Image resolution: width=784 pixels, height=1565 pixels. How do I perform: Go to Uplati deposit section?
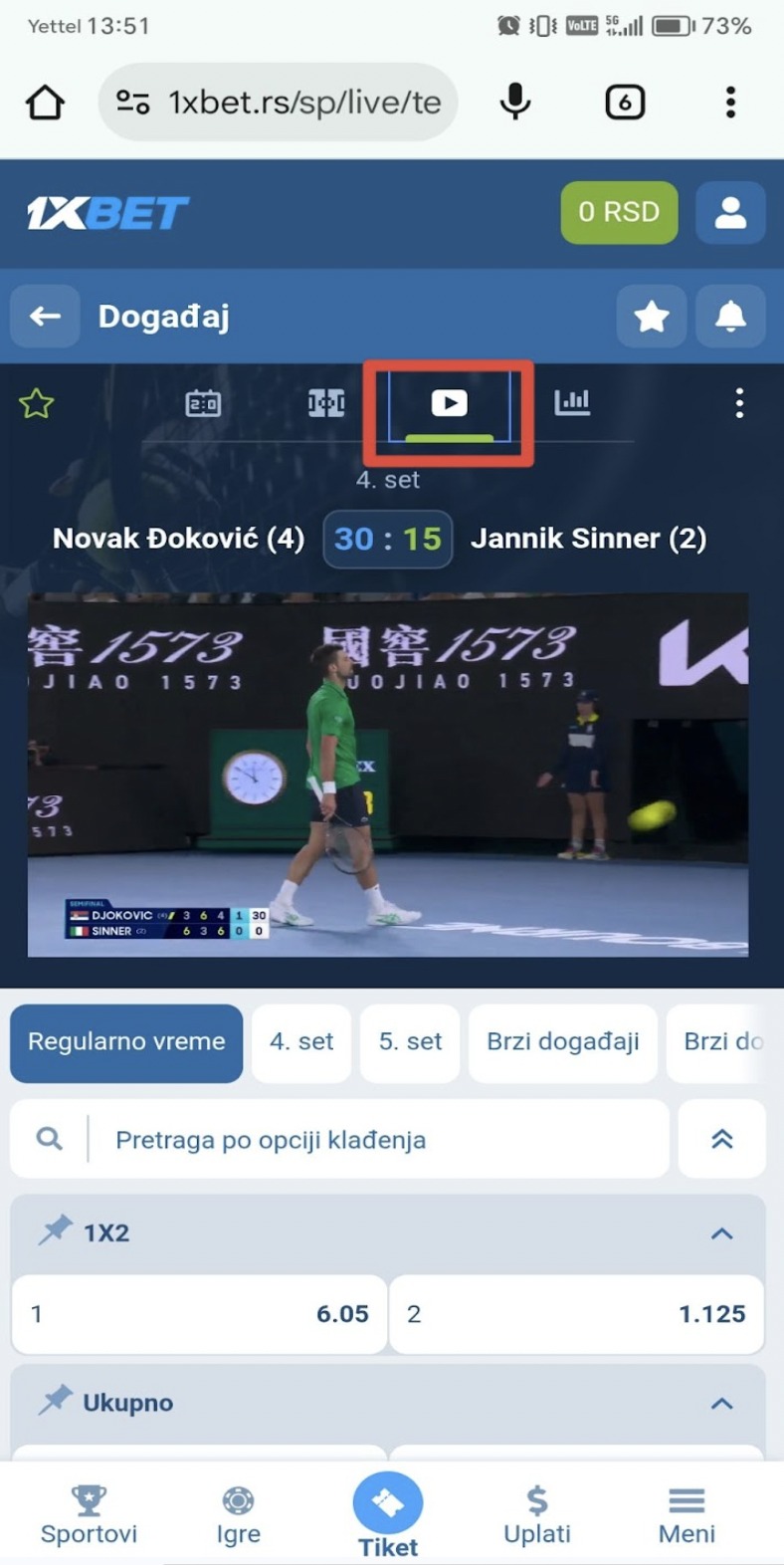coord(537,1515)
